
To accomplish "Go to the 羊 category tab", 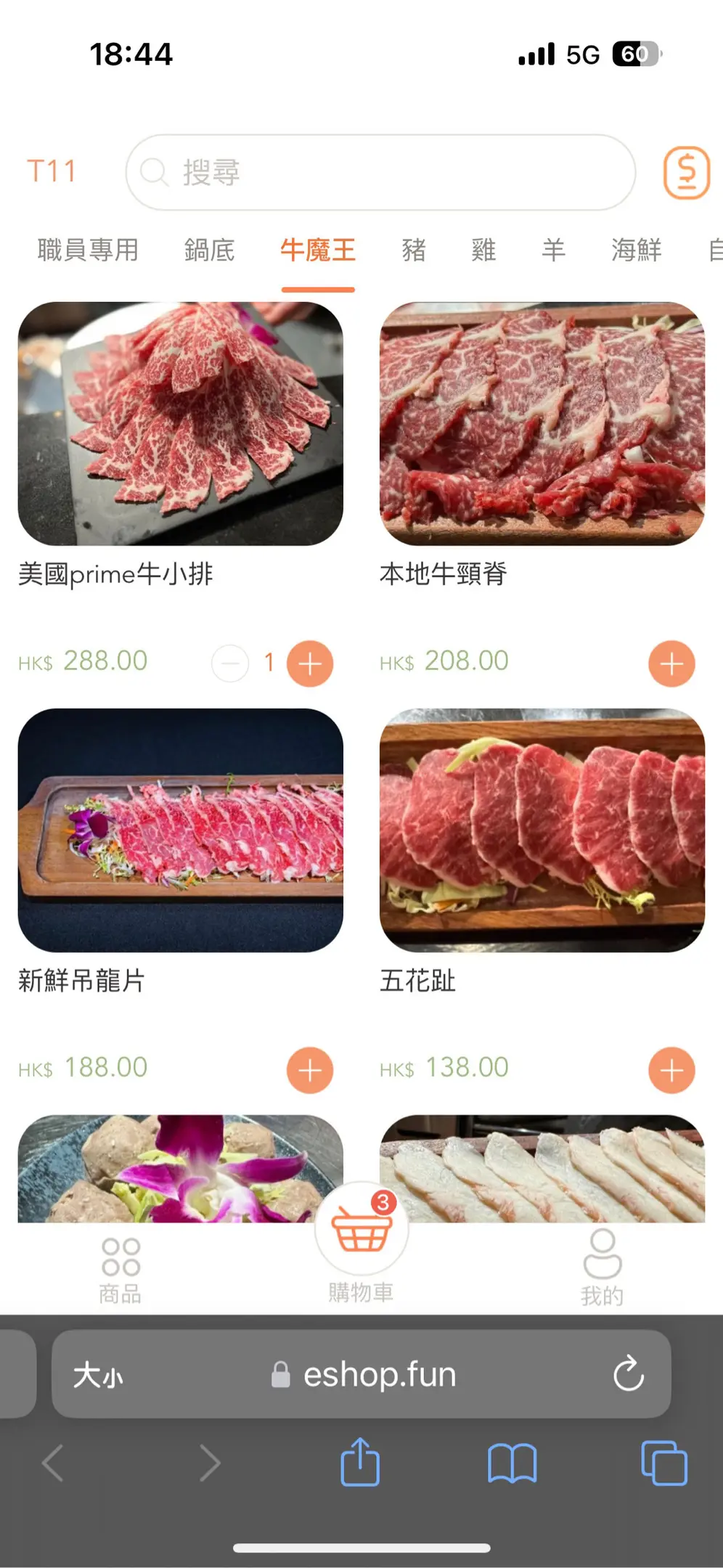I will (x=553, y=250).
